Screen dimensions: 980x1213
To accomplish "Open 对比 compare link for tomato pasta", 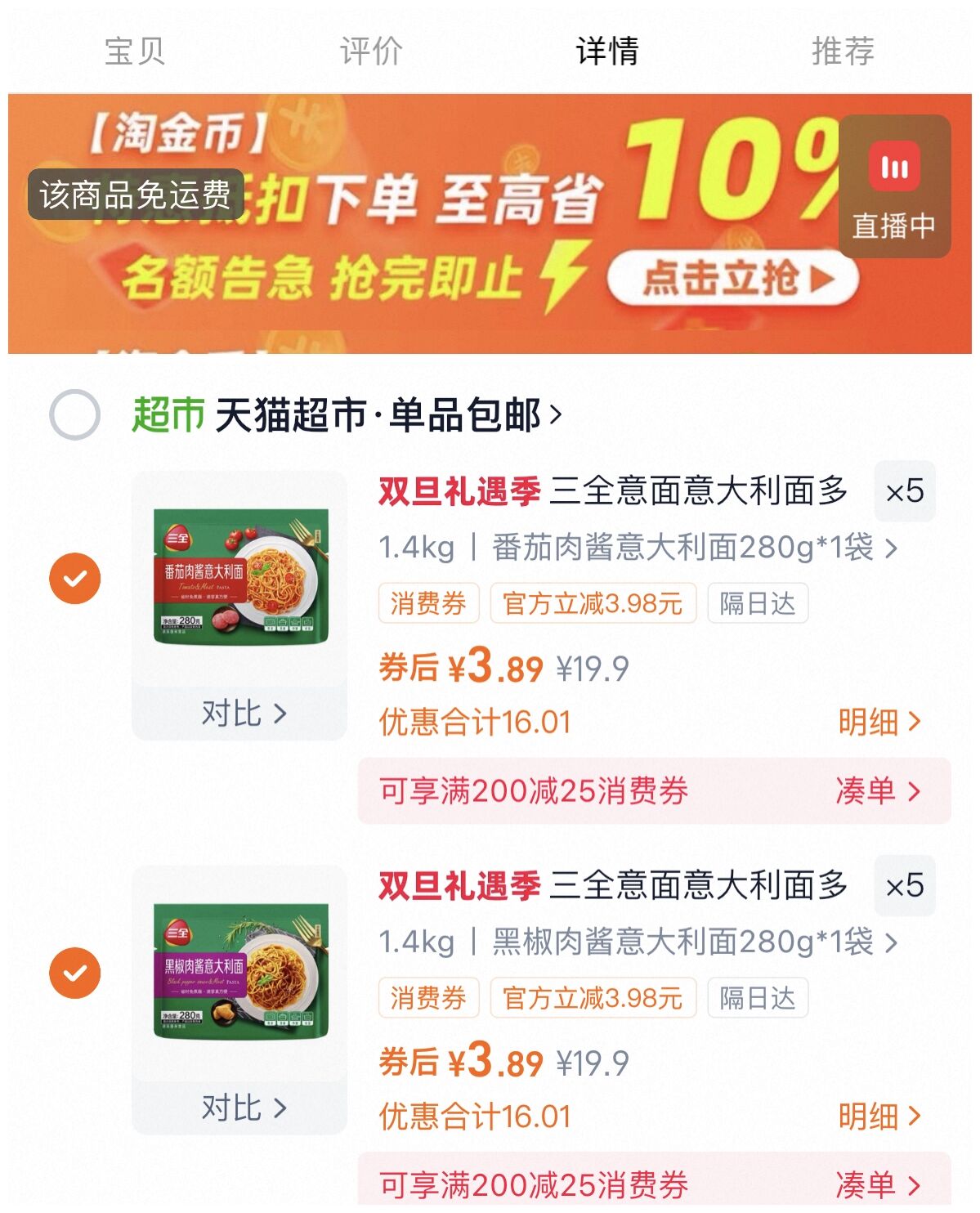I will pos(243,714).
